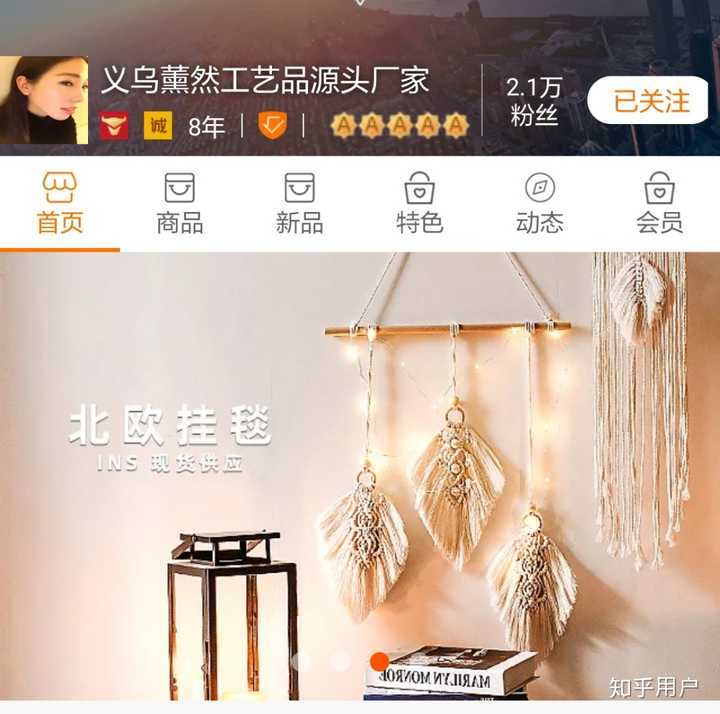Switch to the 商品 tab
The width and height of the screenshot is (720, 714).
point(180,204)
